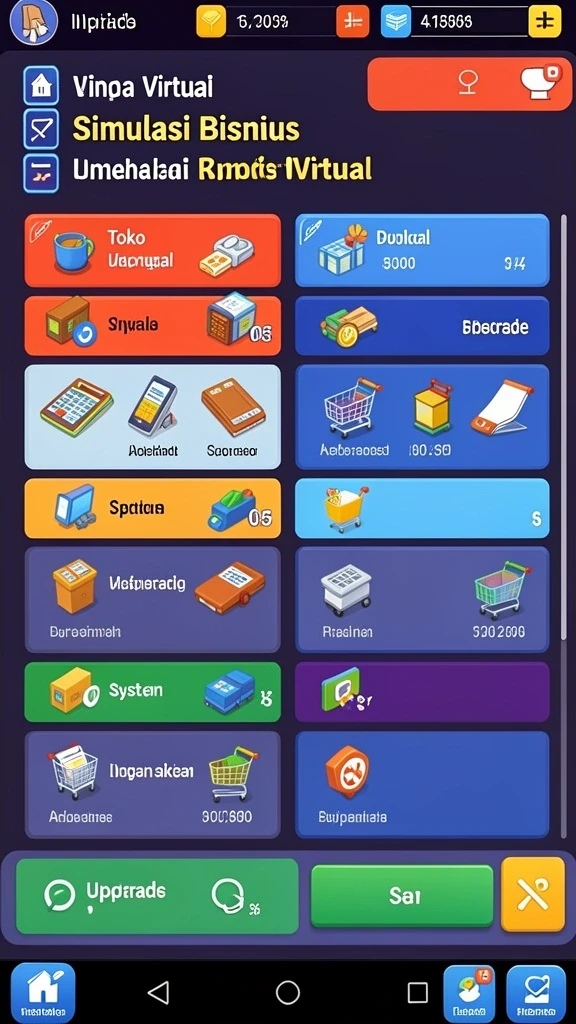Screen dimensions: 576x1024
Task: Open the green System card
Action: [153, 692]
